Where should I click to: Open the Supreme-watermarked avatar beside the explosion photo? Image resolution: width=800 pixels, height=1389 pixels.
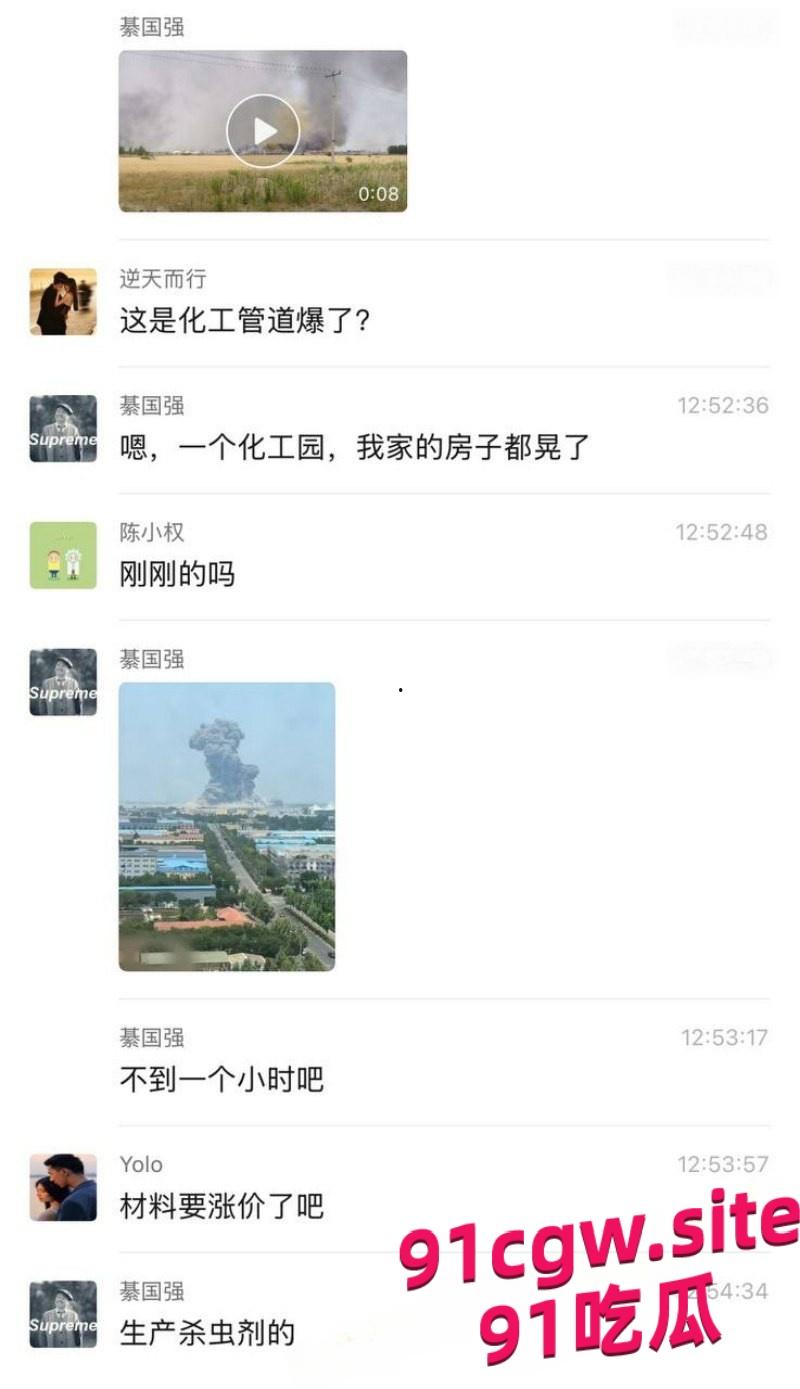pyautogui.click(x=62, y=683)
